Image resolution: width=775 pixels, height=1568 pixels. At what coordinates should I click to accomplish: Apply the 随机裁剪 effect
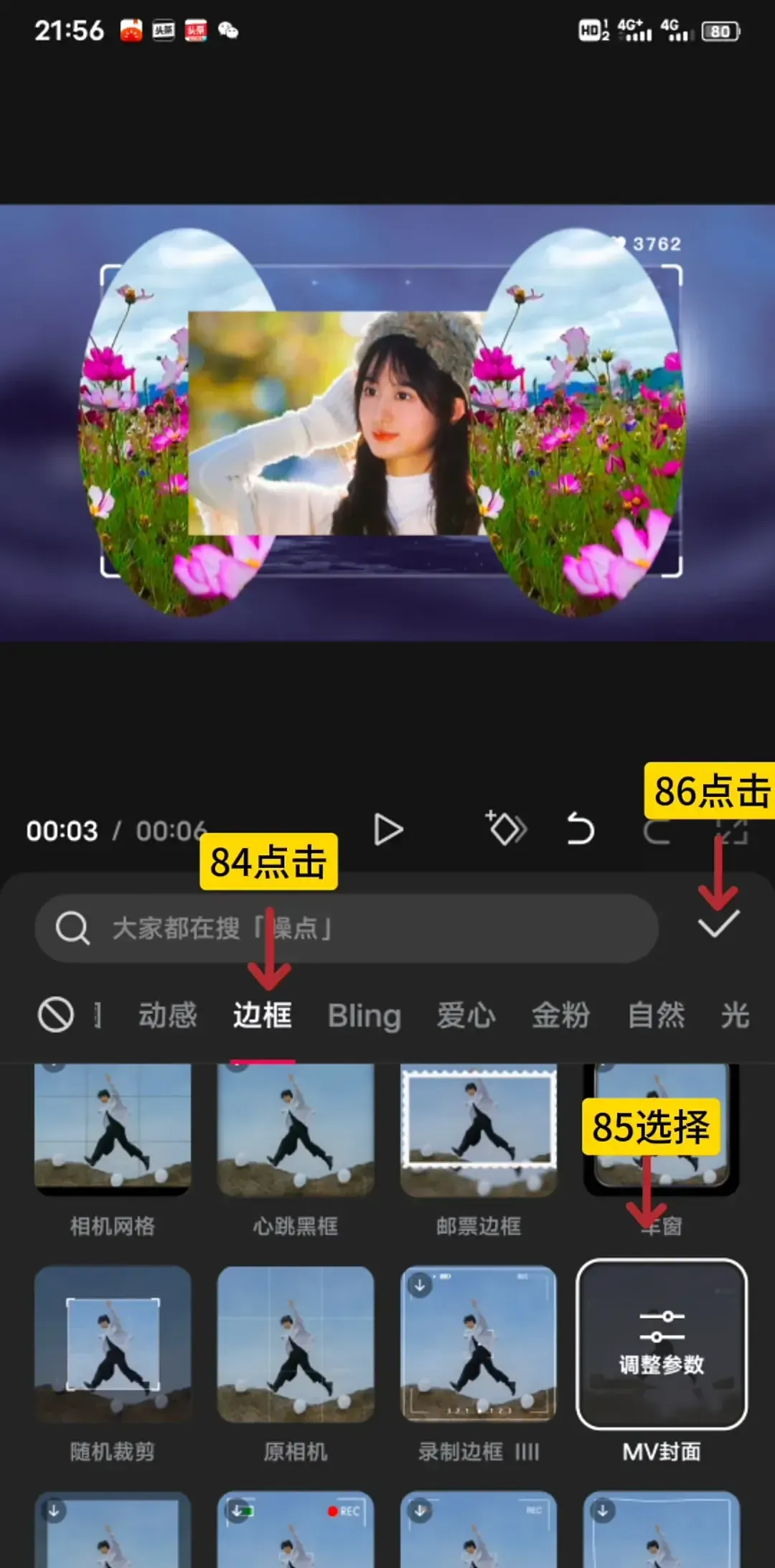pyautogui.click(x=113, y=1344)
